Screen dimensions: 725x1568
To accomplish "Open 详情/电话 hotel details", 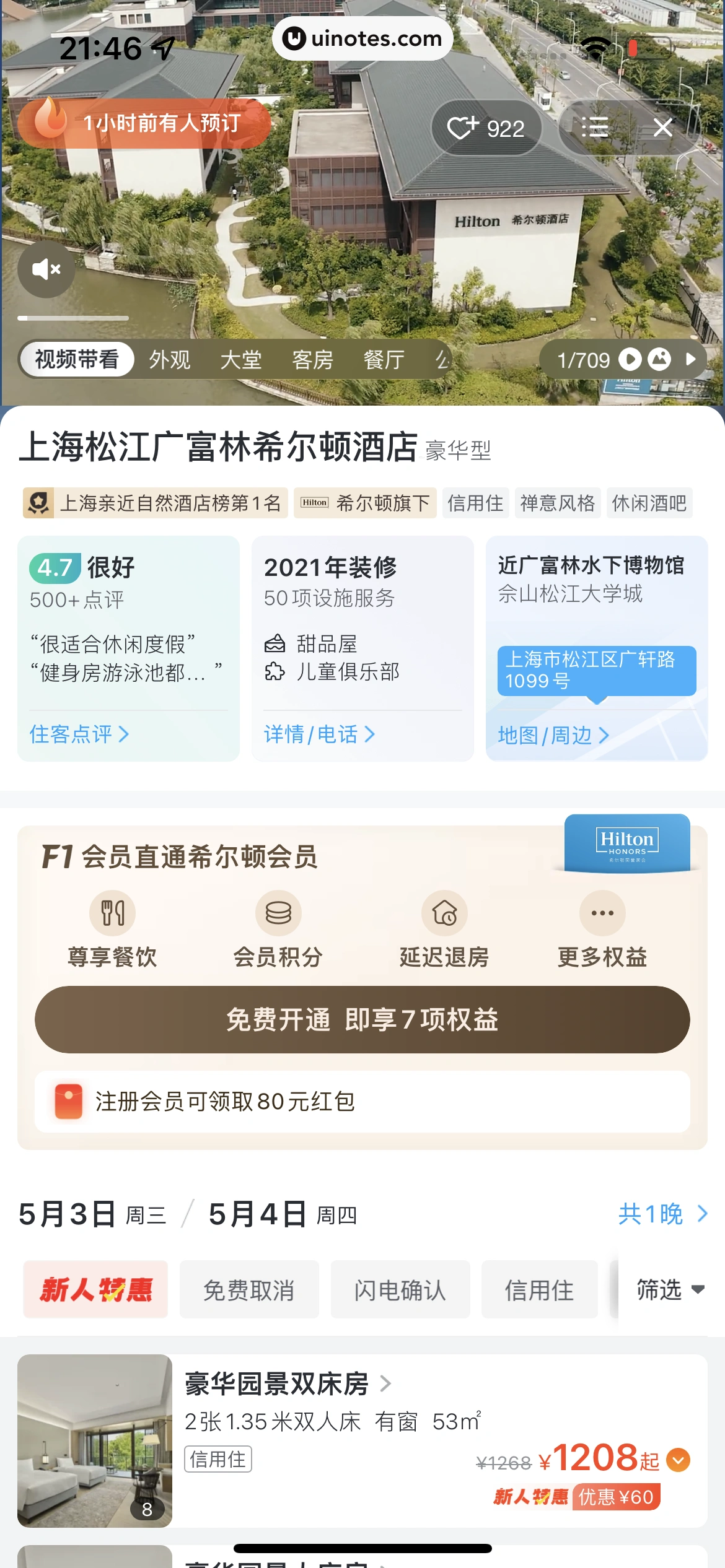I will click(319, 734).
